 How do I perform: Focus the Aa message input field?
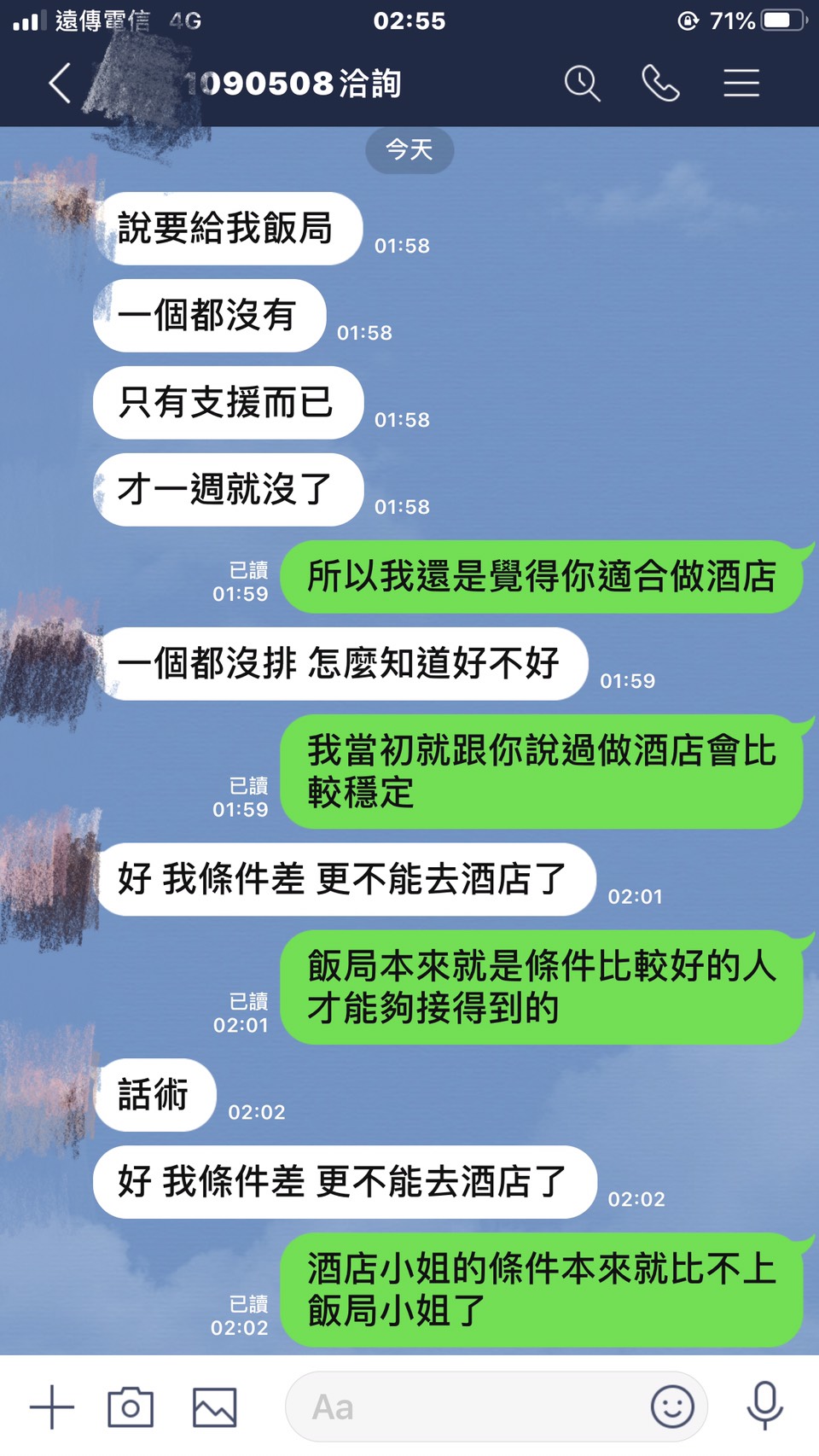(497, 1406)
